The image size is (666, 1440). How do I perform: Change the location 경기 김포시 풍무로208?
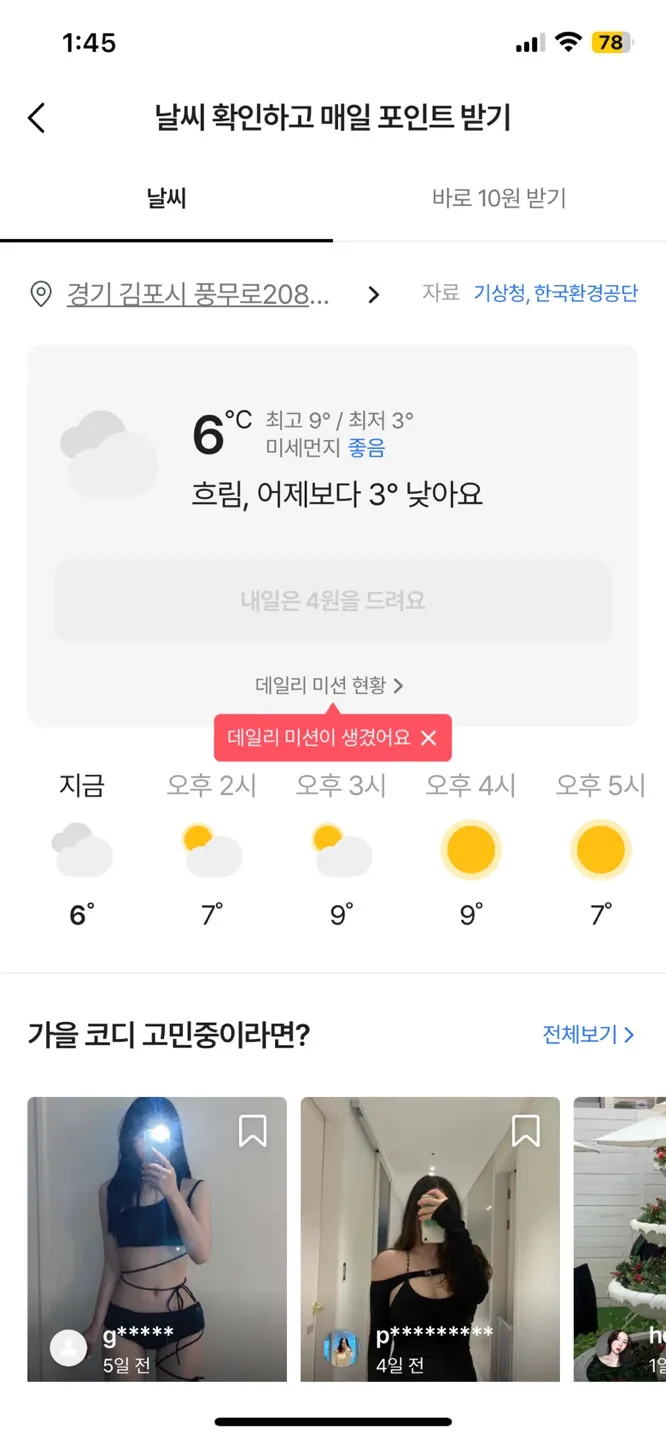(x=198, y=294)
